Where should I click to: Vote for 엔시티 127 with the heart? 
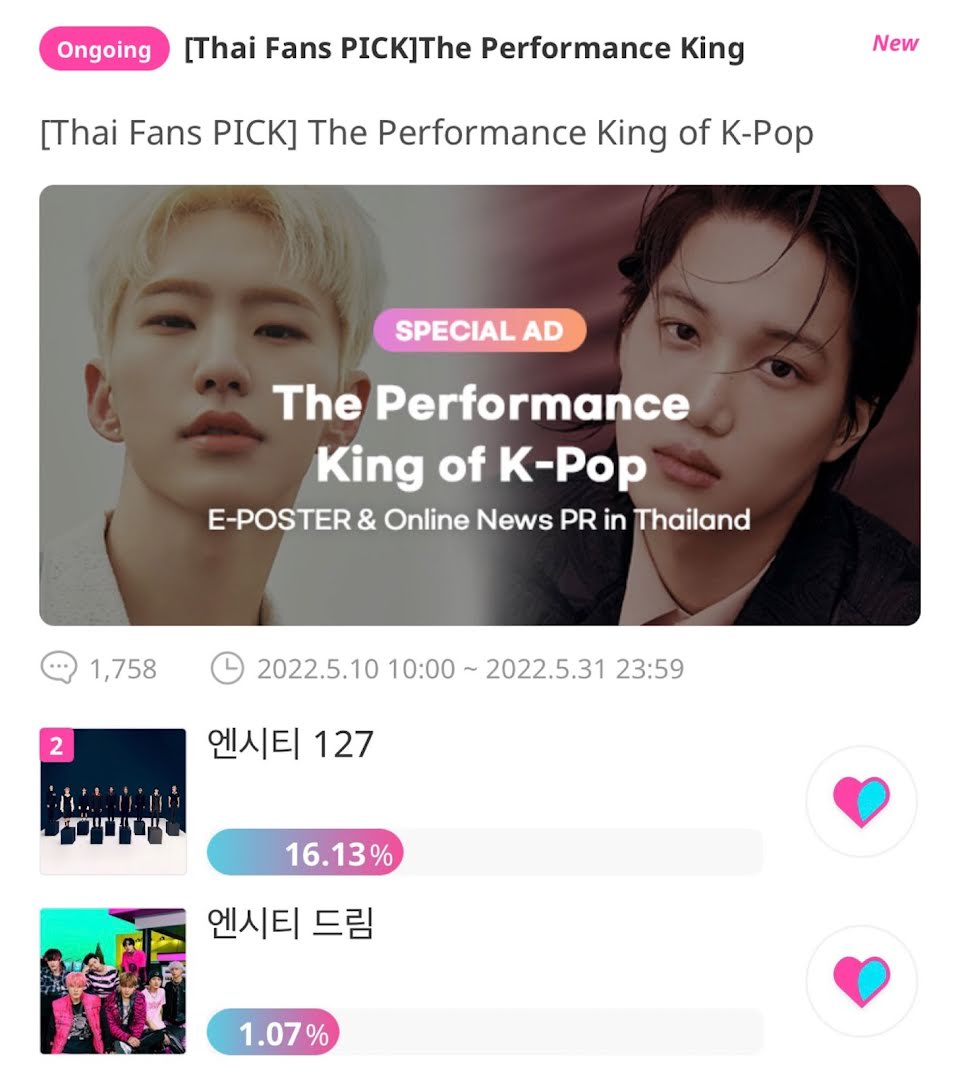coord(861,801)
